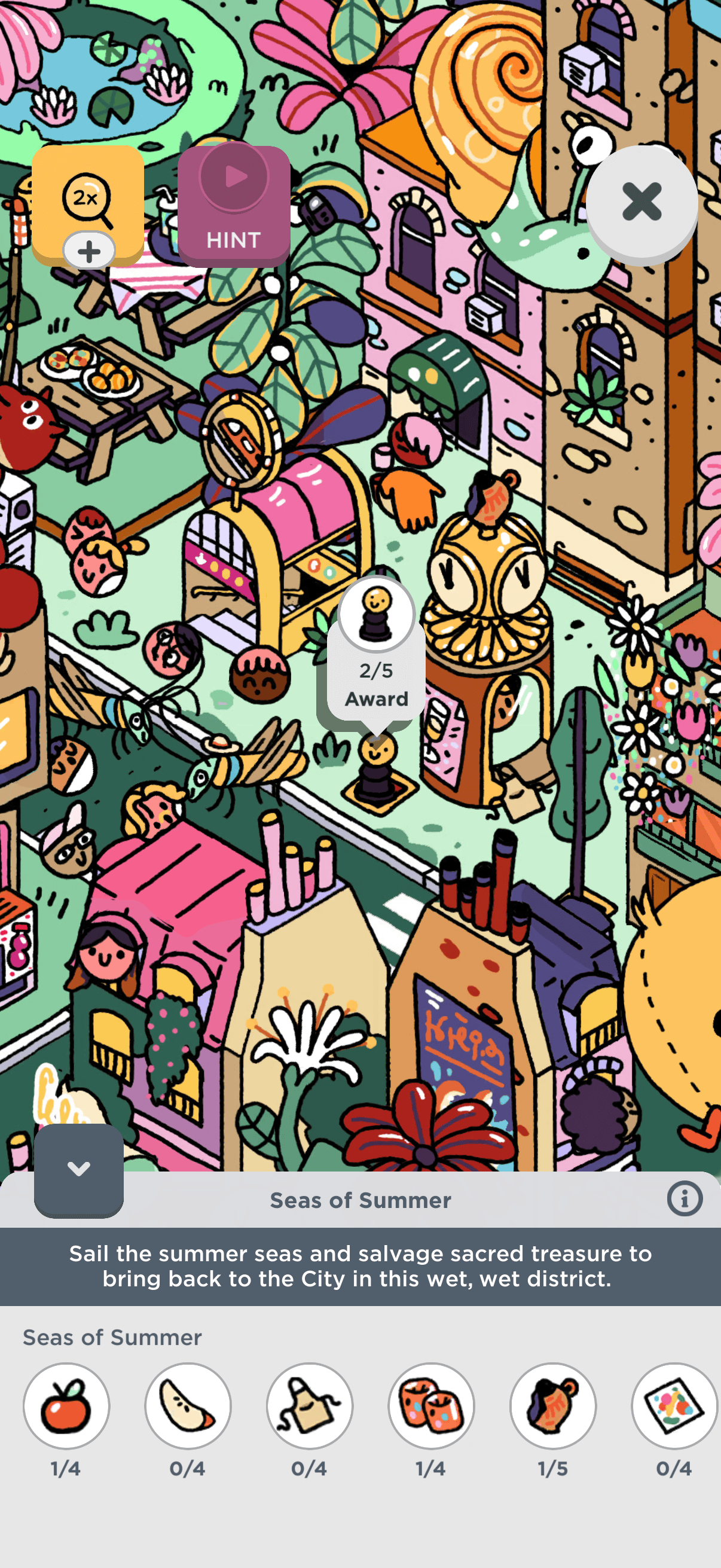Select the apron item in the list
The width and height of the screenshot is (721, 1568).
click(x=310, y=1405)
